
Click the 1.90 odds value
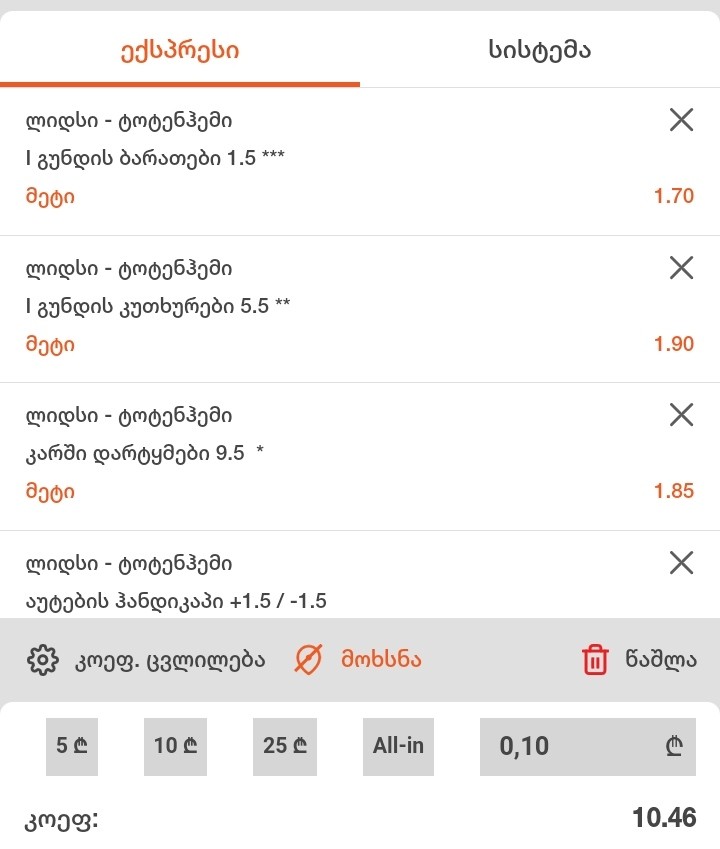click(x=676, y=344)
